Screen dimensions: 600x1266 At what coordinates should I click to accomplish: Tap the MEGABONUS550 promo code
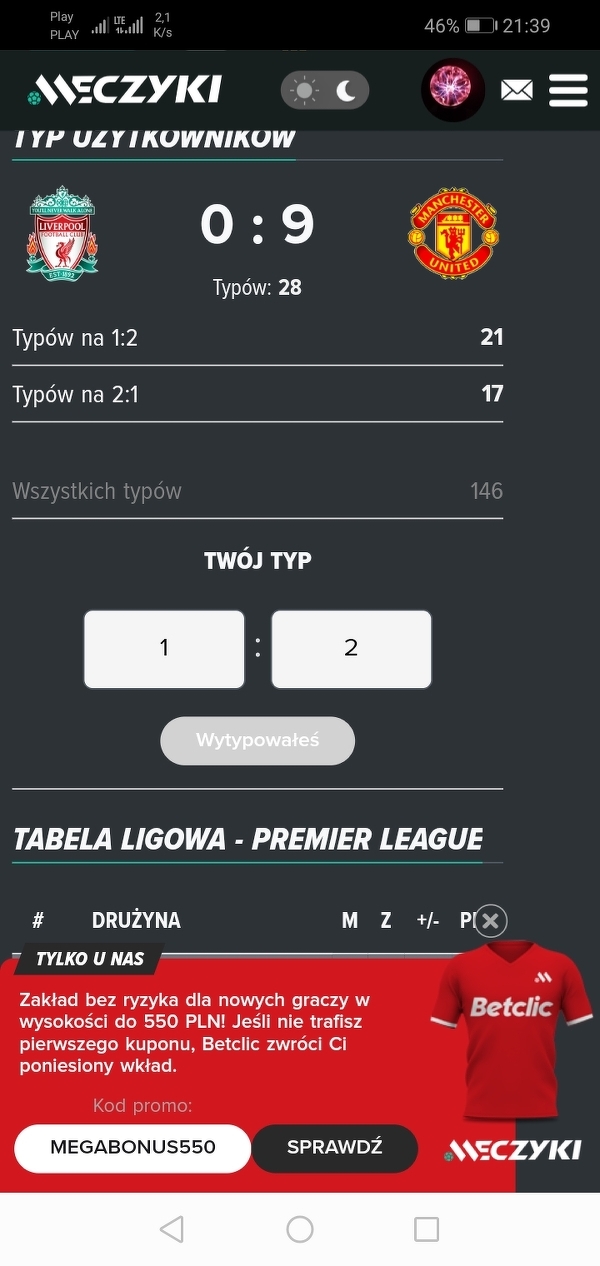pyautogui.click(x=132, y=1148)
